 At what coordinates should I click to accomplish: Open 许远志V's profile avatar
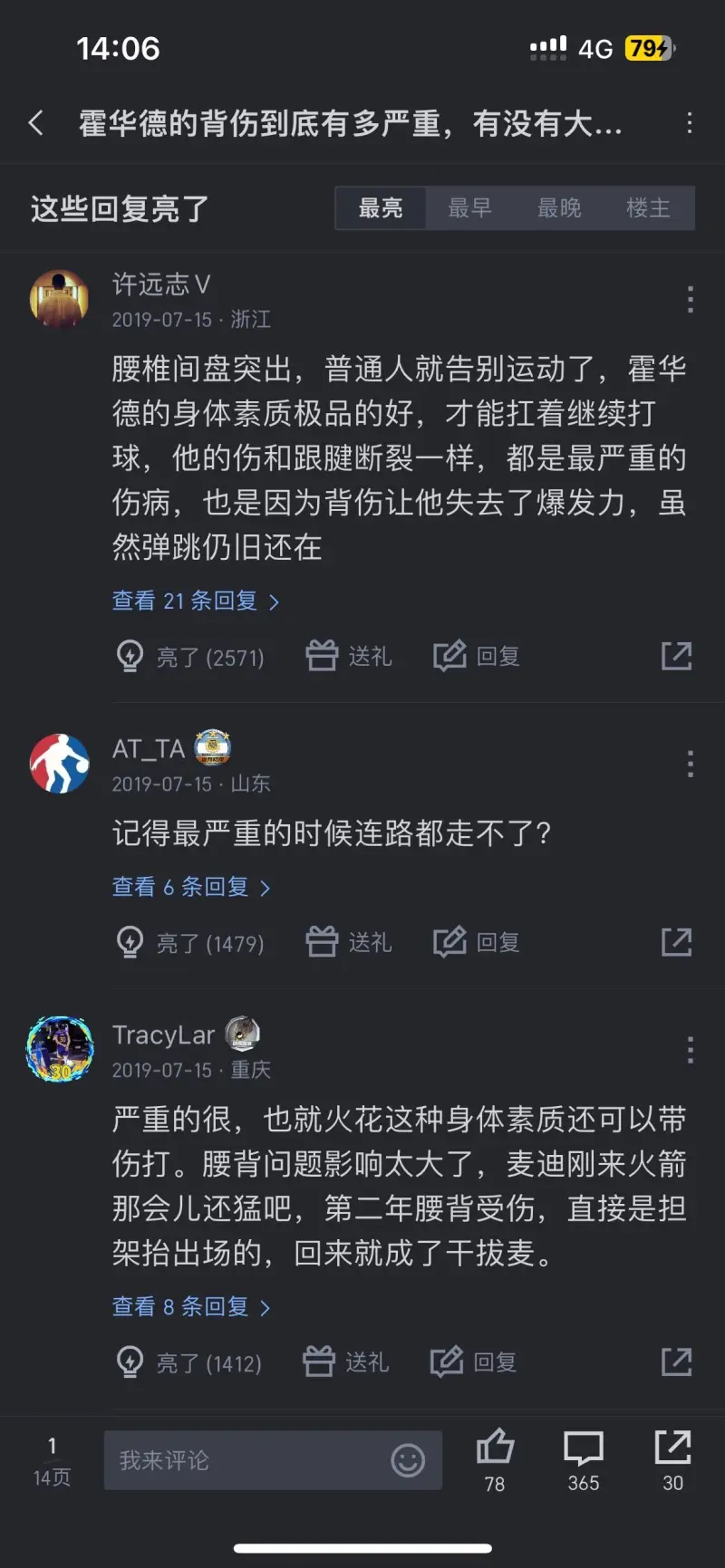click(59, 298)
